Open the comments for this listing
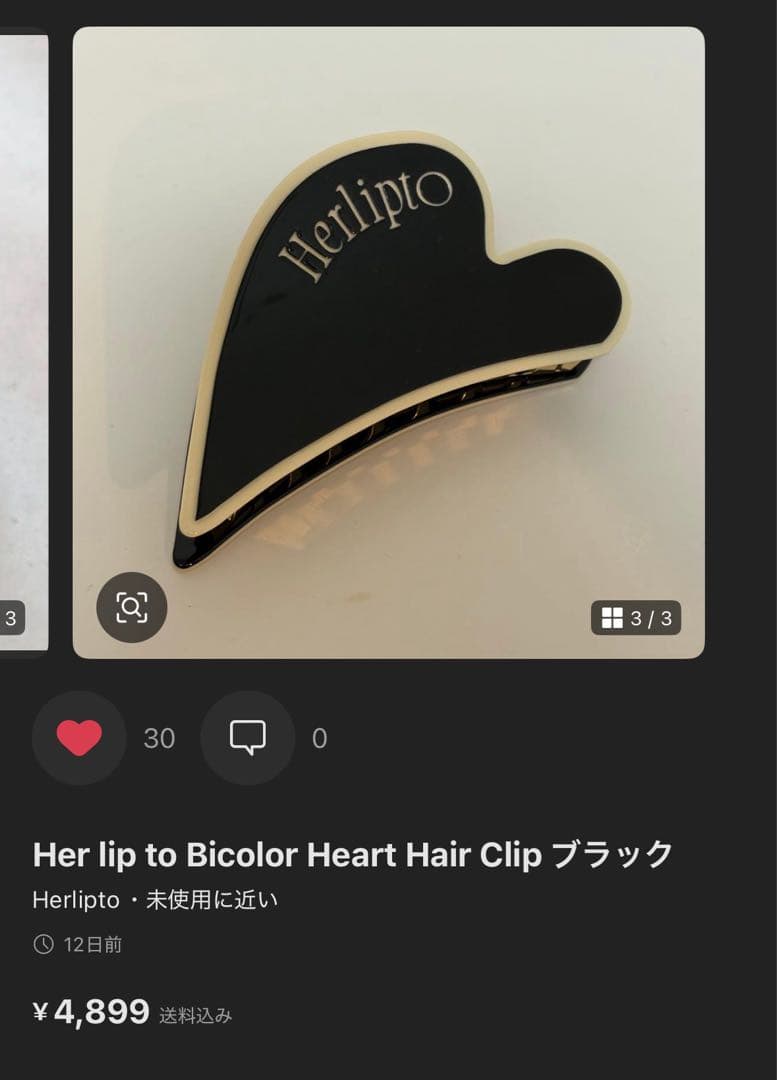Screen dimensions: 777x1080 [247, 738]
